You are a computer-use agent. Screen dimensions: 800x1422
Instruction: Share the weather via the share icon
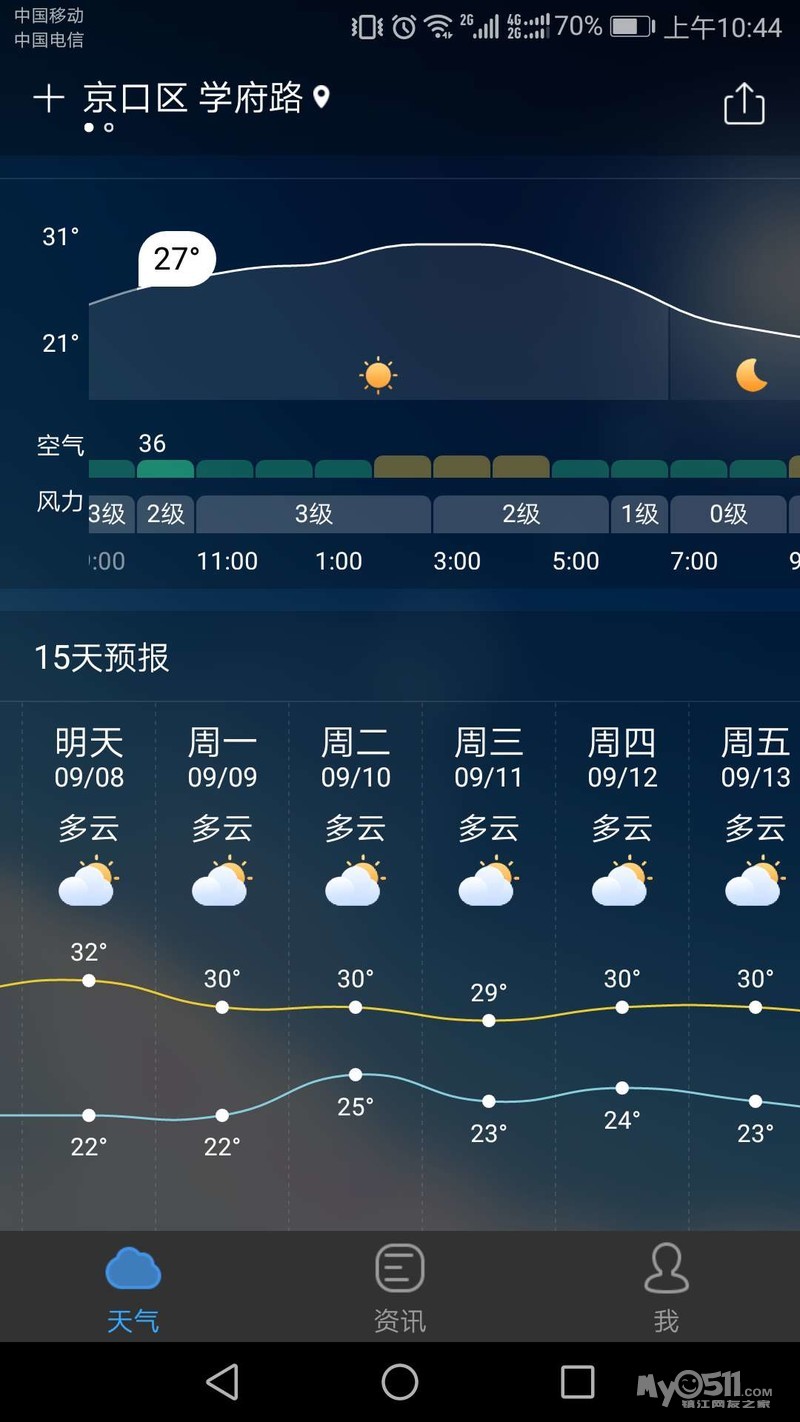(x=743, y=103)
